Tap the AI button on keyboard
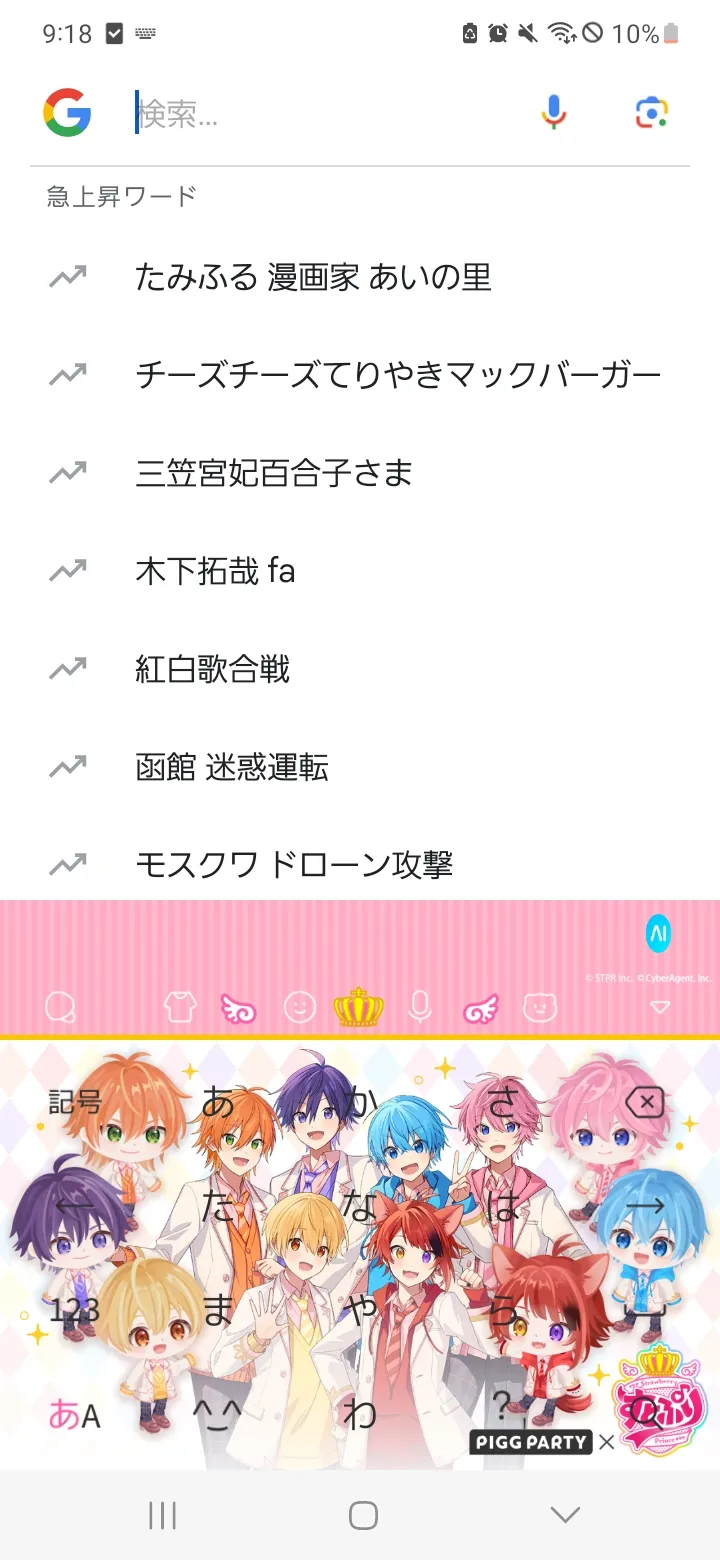 point(658,934)
